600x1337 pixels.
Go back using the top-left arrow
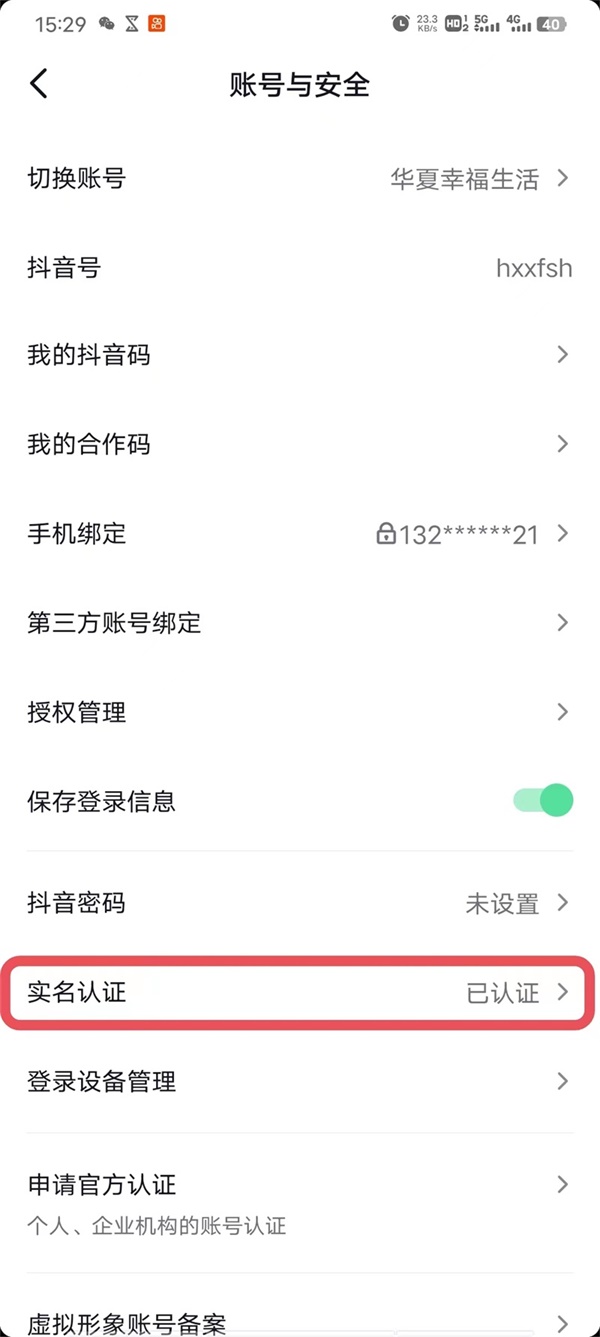click(x=39, y=84)
